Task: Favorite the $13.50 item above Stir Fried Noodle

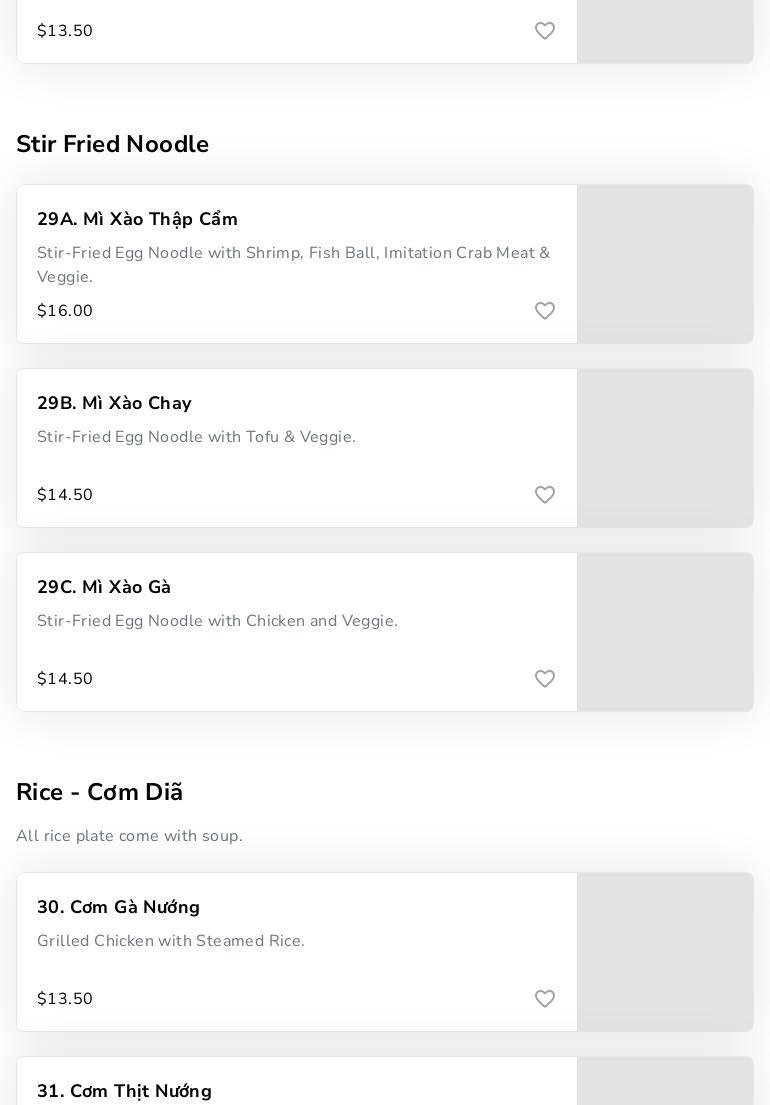Action: pos(545,31)
